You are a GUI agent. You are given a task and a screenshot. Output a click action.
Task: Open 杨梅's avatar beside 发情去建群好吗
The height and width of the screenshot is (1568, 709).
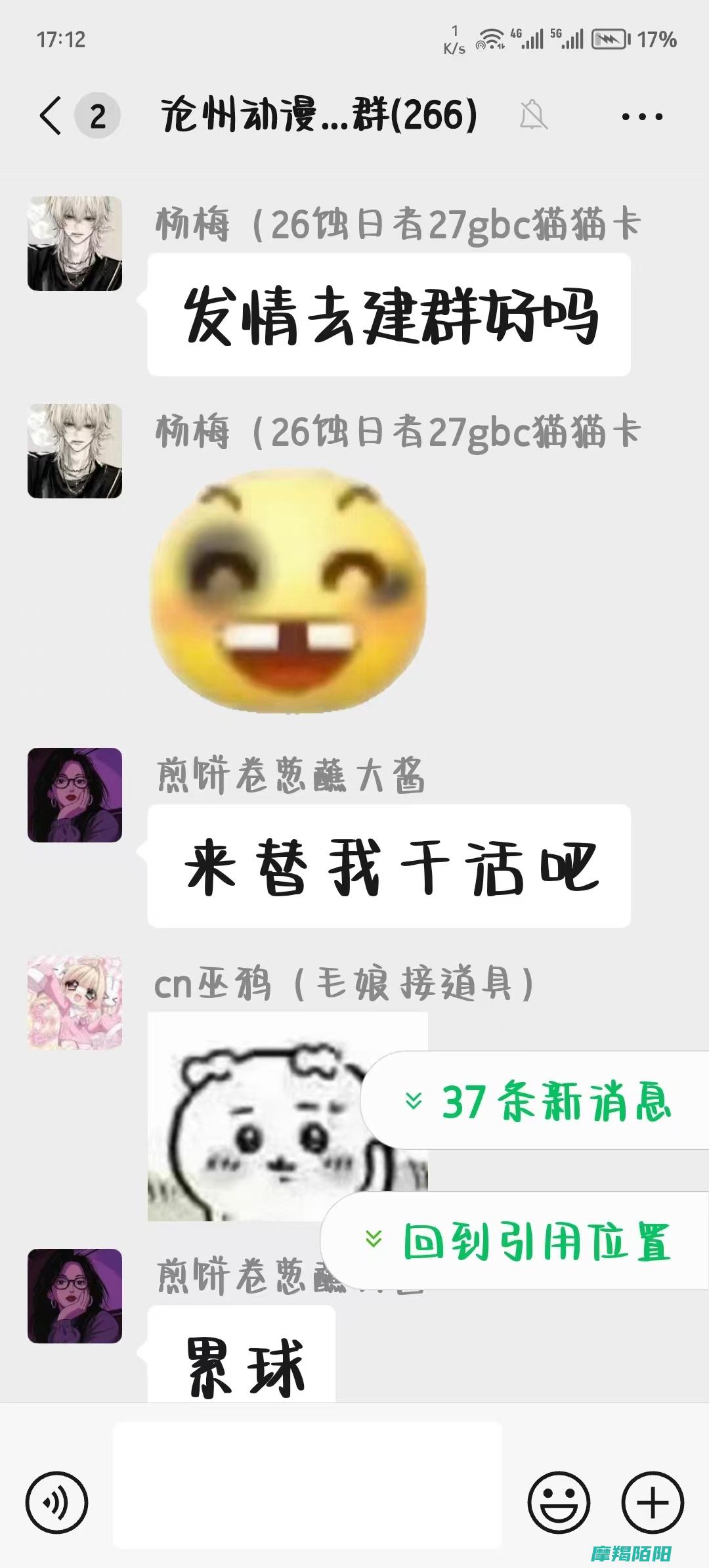pos(75,244)
